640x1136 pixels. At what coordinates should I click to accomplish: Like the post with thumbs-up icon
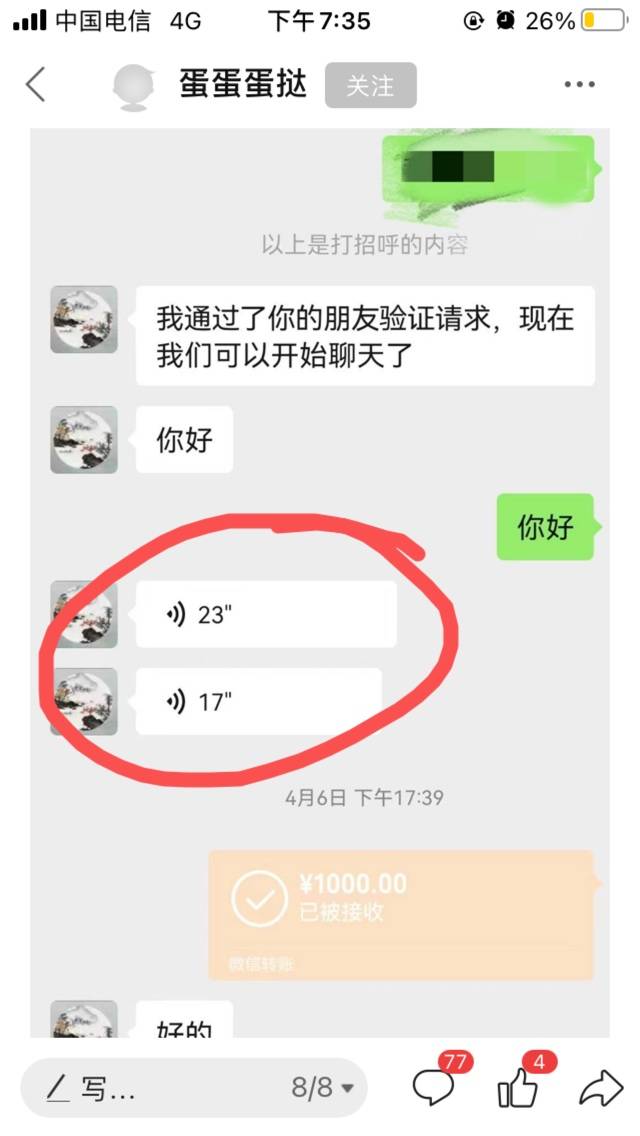518,1086
